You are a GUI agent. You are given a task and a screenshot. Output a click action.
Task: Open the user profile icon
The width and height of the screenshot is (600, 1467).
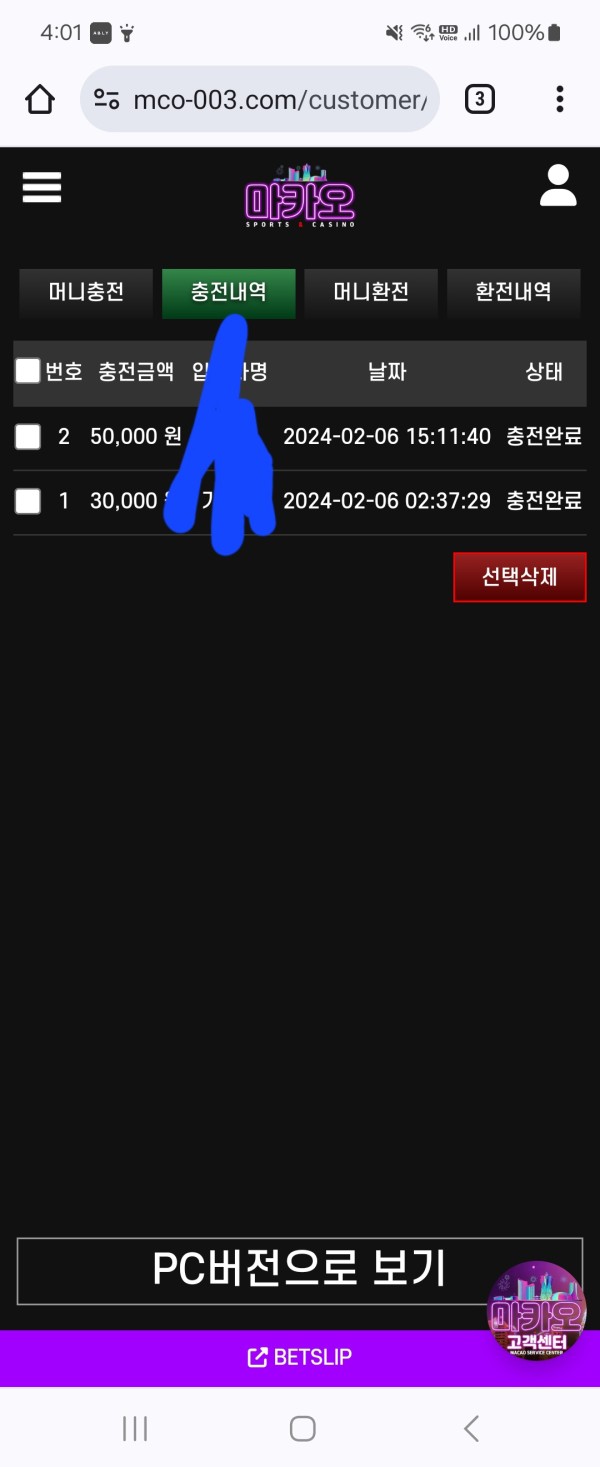[558, 186]
